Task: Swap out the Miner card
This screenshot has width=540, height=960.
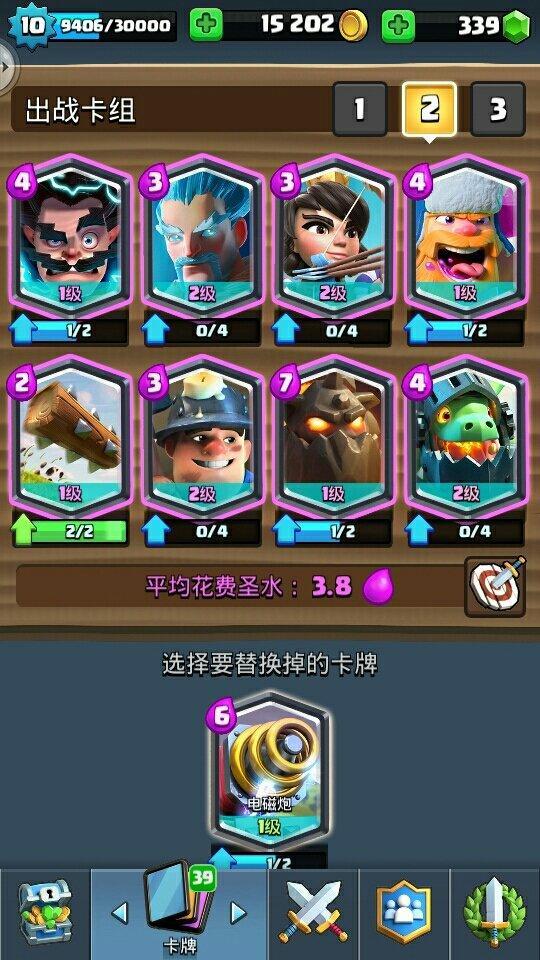Action: point(202,437)
